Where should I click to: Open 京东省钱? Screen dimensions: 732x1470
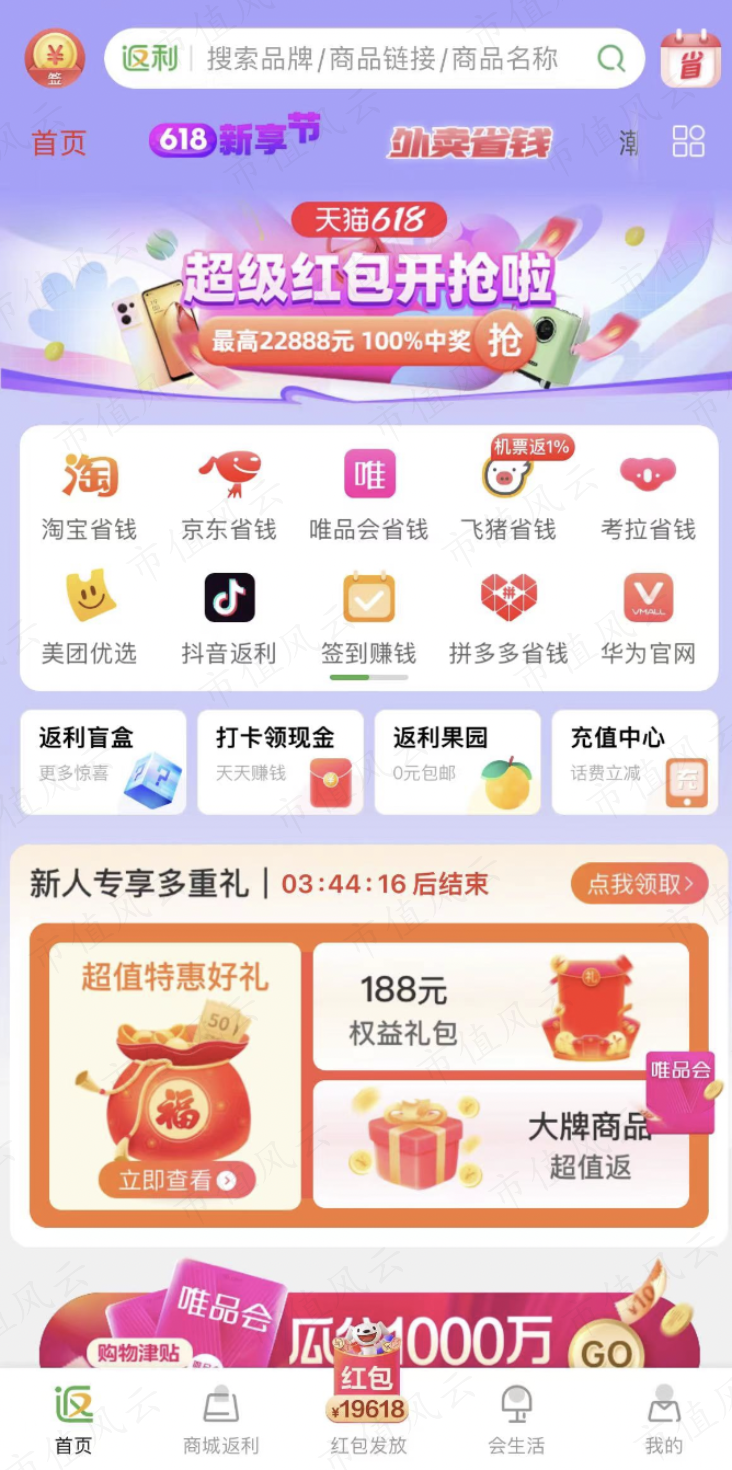click(x=229, y=495)
